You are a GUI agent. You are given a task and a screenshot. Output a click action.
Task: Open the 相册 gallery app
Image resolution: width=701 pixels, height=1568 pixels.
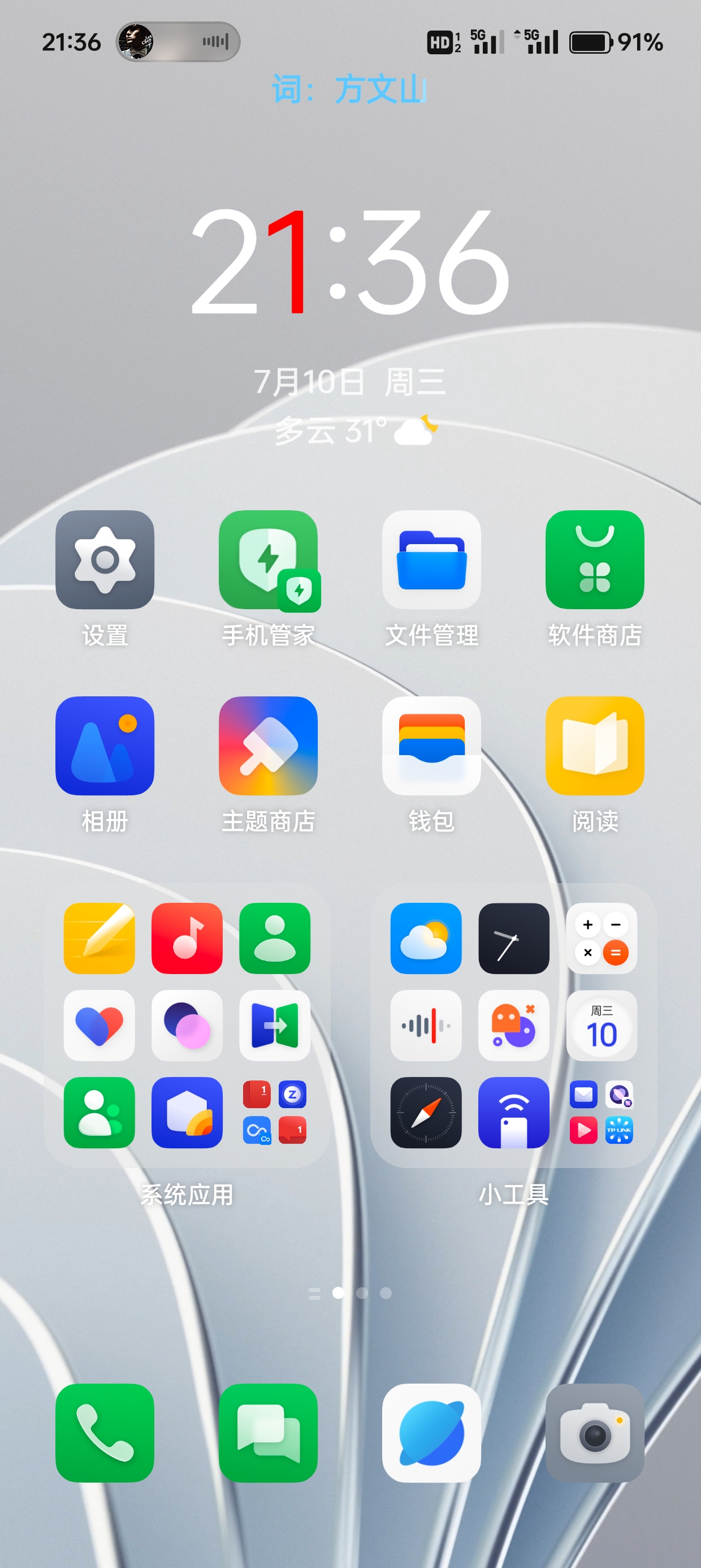[105, 746]
